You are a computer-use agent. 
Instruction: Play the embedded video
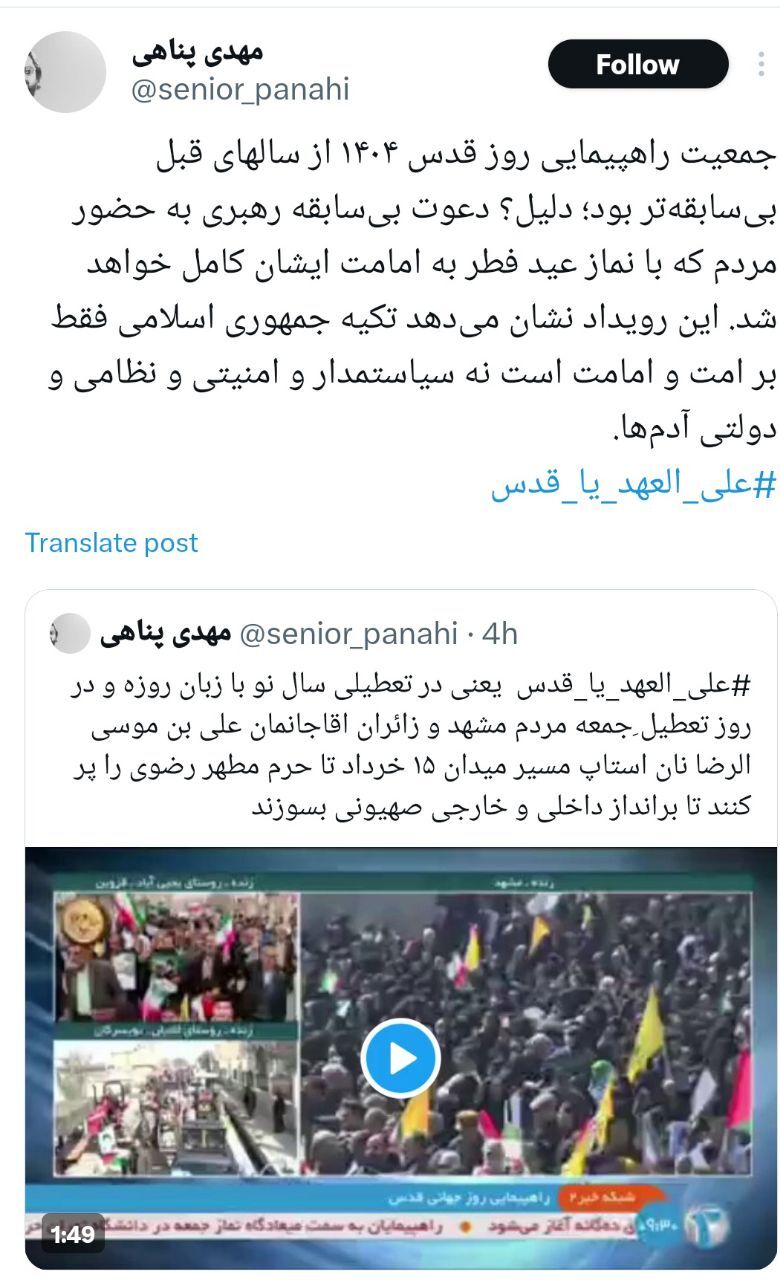[400, 1058]
